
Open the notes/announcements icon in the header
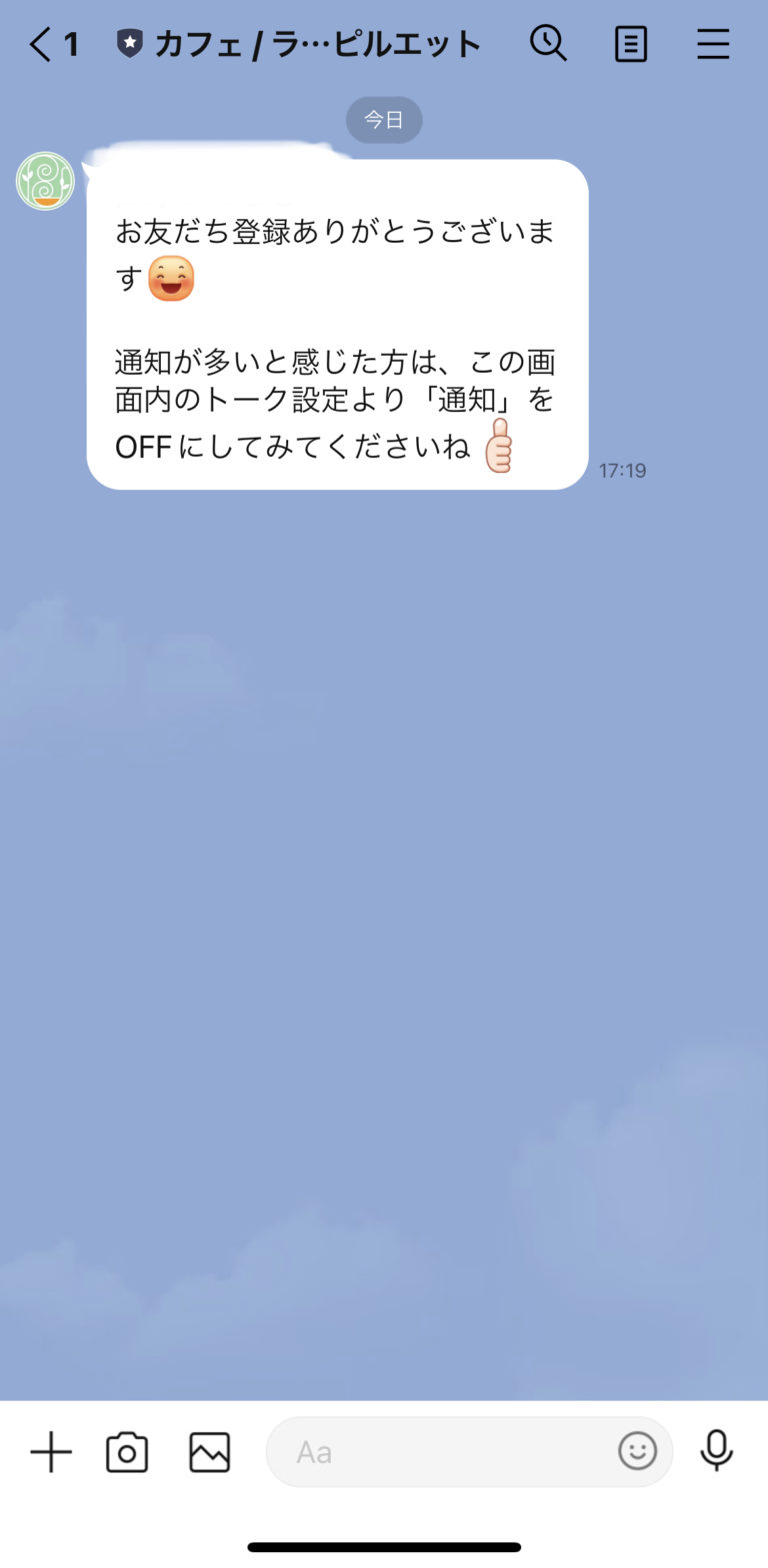(x=631, y=43)
